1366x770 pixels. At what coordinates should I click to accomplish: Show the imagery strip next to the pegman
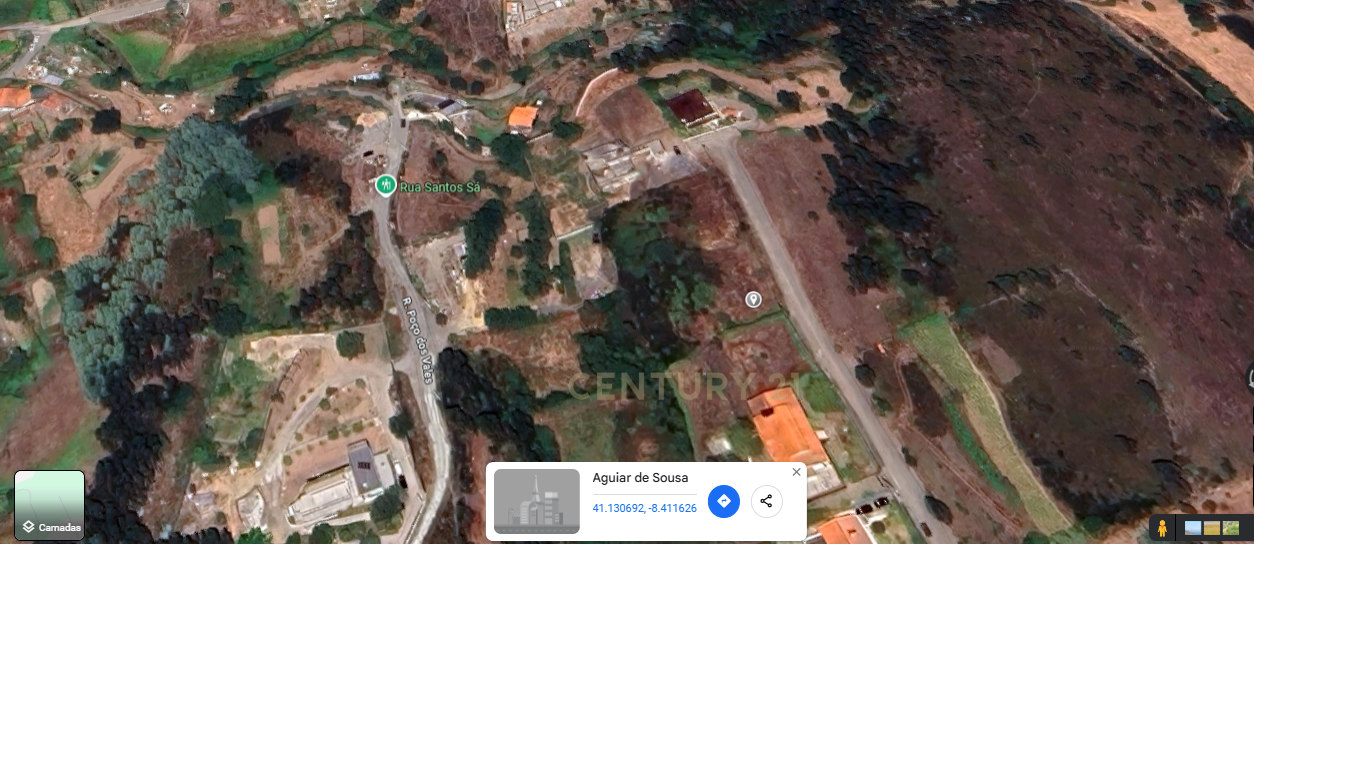(1212, 528)
